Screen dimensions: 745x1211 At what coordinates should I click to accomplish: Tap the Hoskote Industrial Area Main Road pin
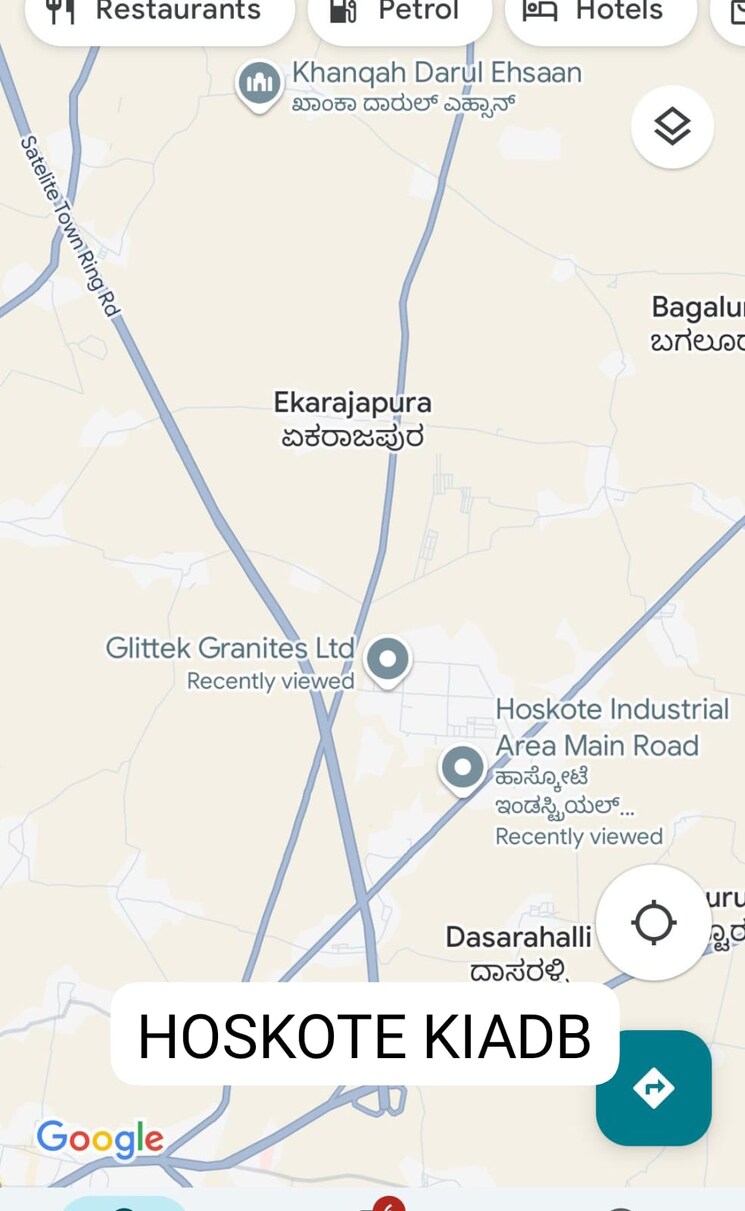[462, 768]
